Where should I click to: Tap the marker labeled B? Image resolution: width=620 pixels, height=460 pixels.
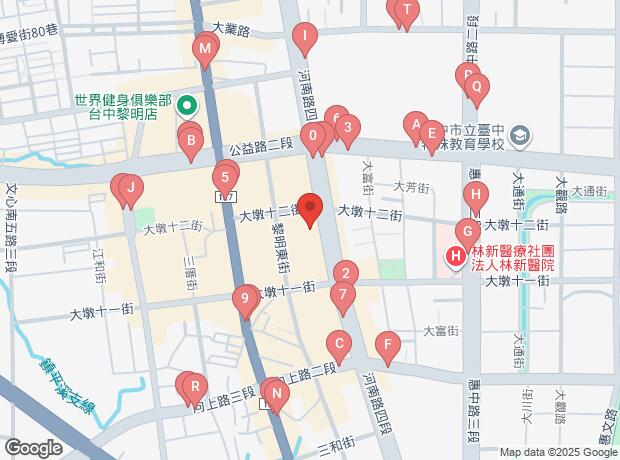(191, 141)
